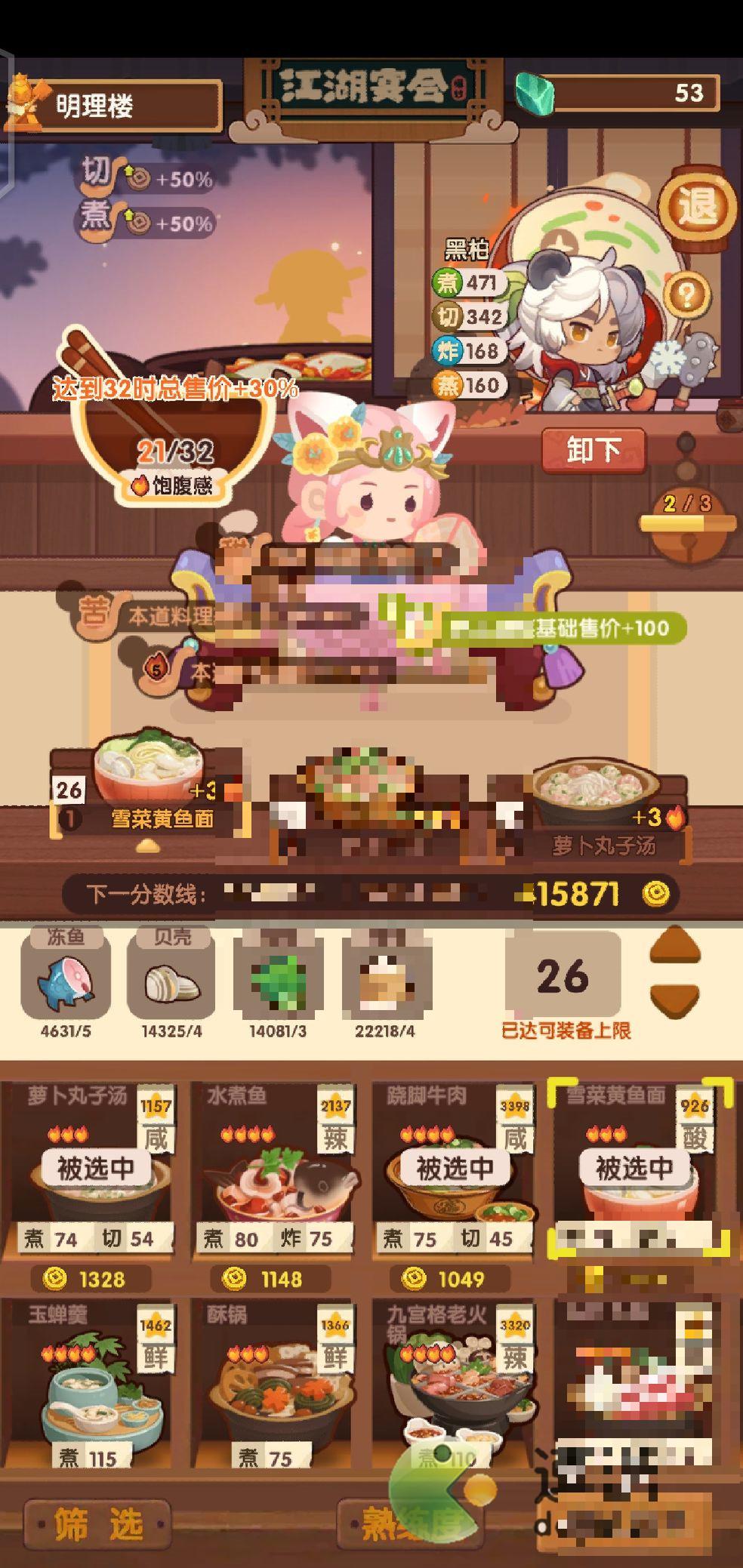The image size is (743, 1568).
Task: Tap the 退 exit button
Action: (x=696, y=205)
